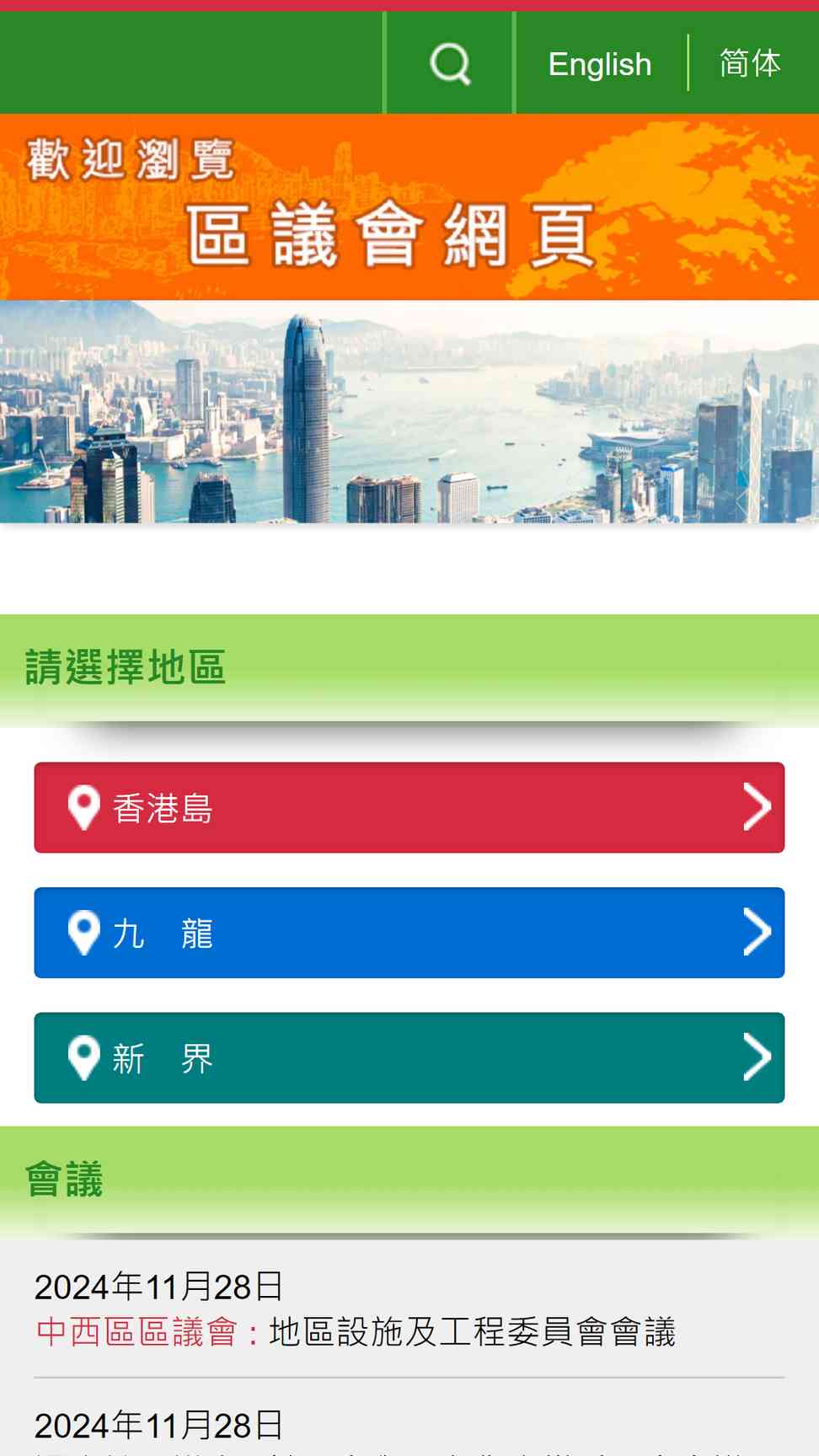This screenshot has height=1456, width=819.
Task: Switch to Simplified Chinese 简体
Action: click(x=750, y=63)
